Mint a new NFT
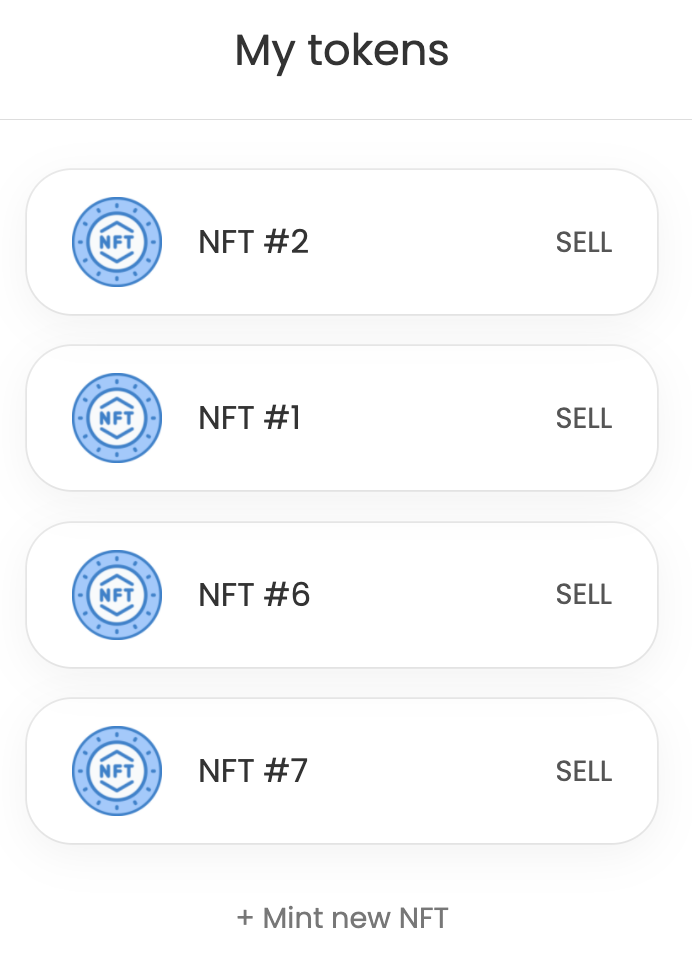Image resolution: width=692 pixels, height=958 pixels. (342, 918)
